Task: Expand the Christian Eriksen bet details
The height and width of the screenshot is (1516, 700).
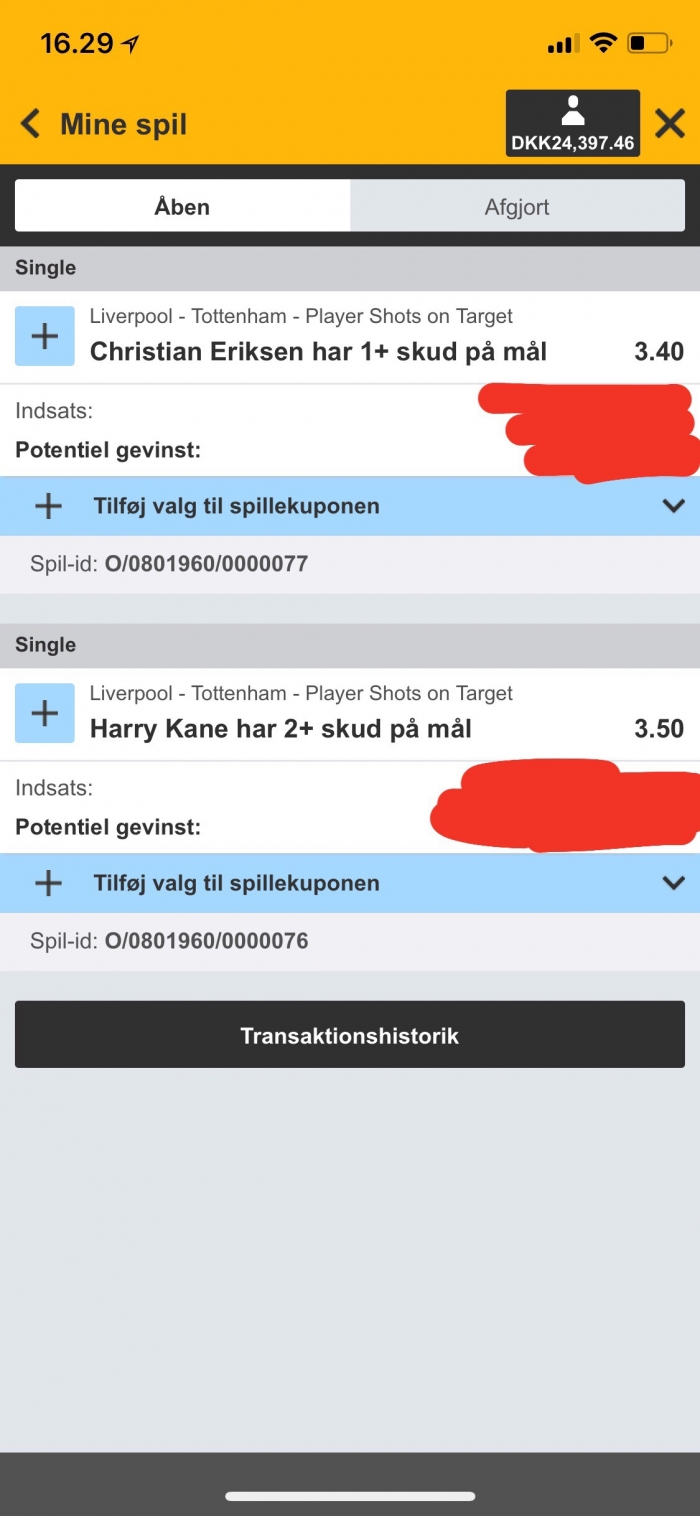Action: tap(45, 336)
